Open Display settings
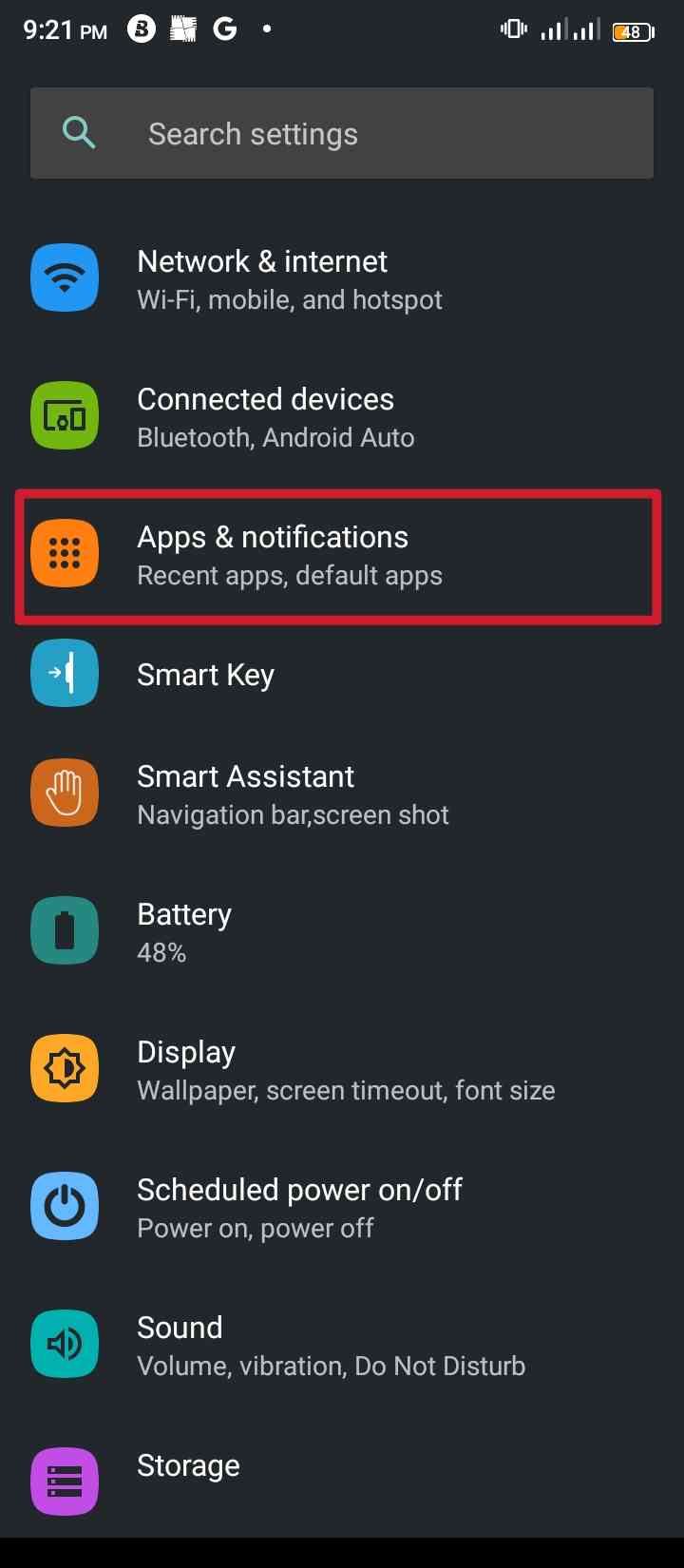Image resolution: width=684 pixels, height=1568 pixels. tap(342, 1069)
